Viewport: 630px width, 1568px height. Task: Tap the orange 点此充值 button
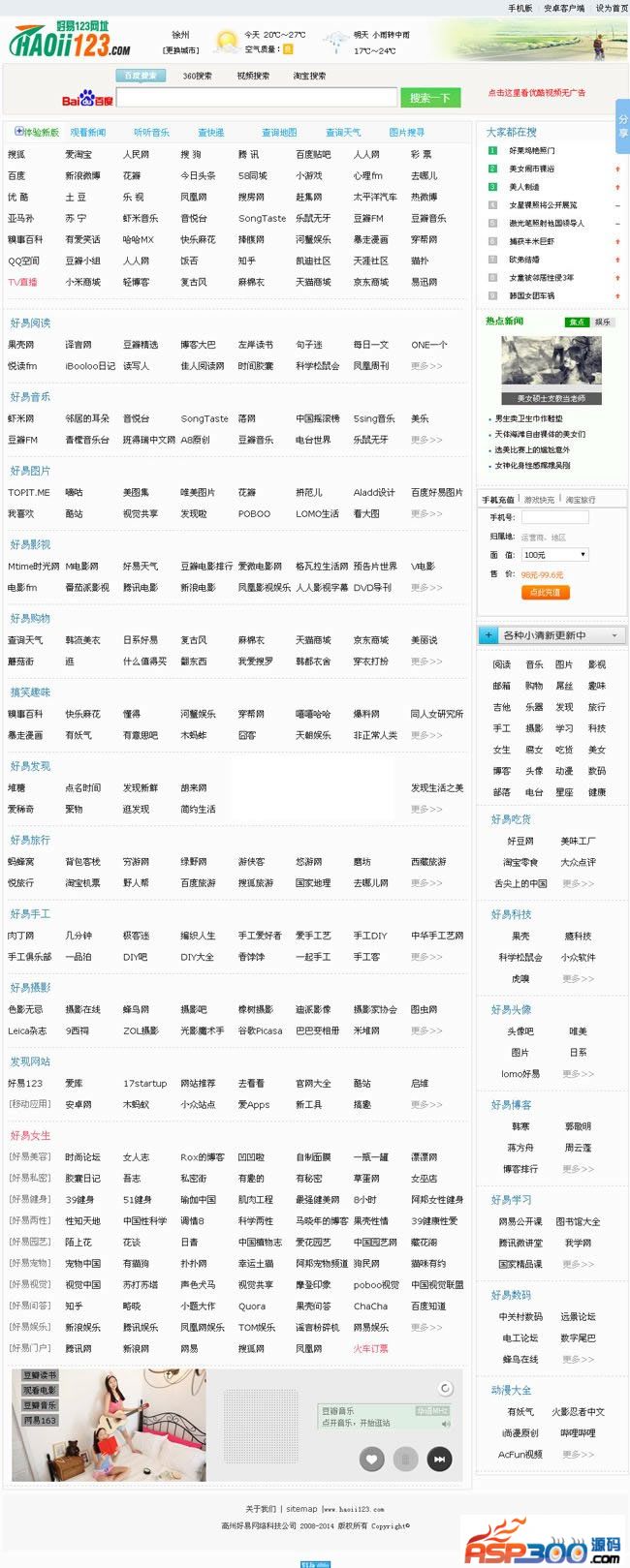pos(545,592)
